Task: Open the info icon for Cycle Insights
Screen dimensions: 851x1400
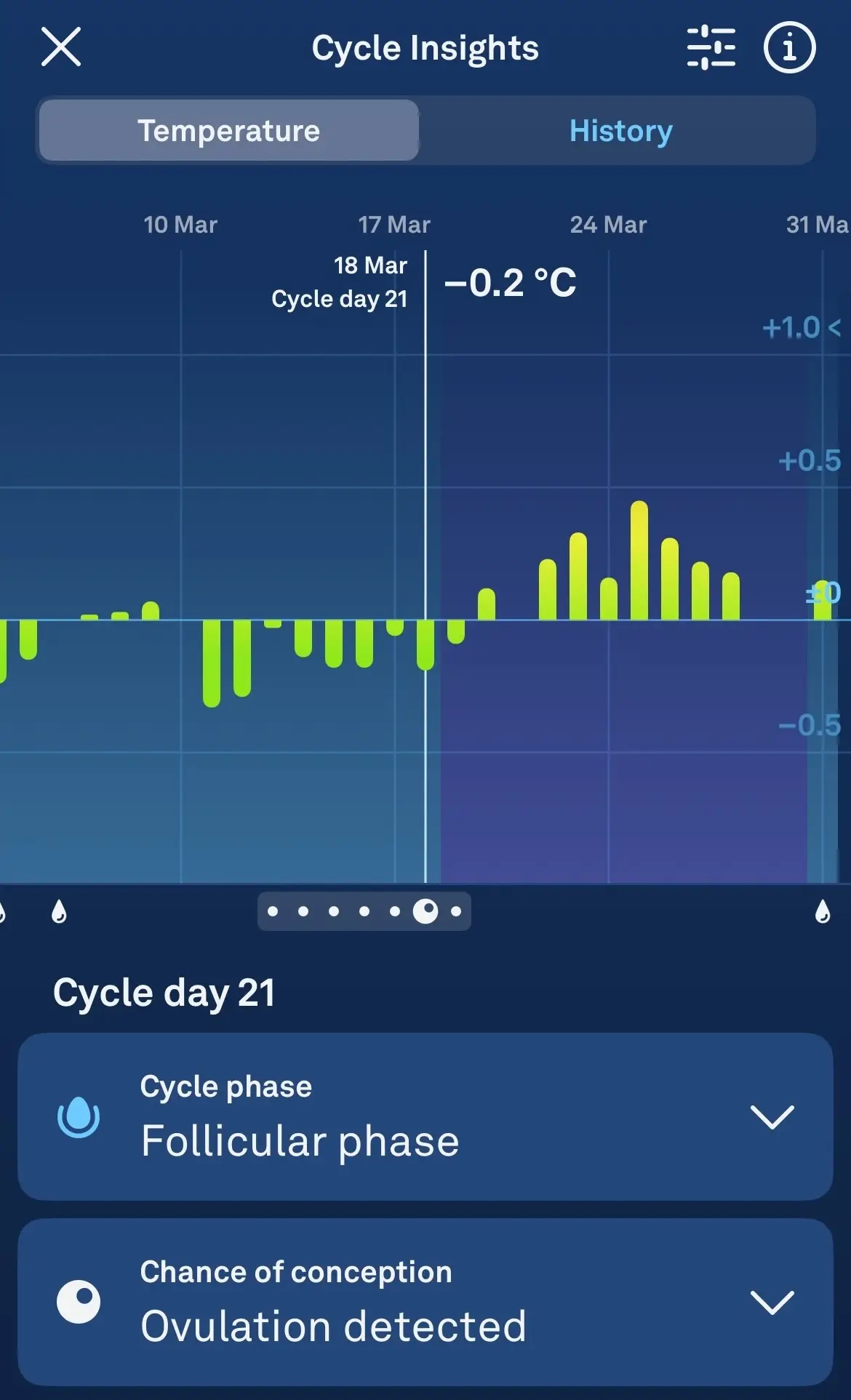Action: point(788,47)
